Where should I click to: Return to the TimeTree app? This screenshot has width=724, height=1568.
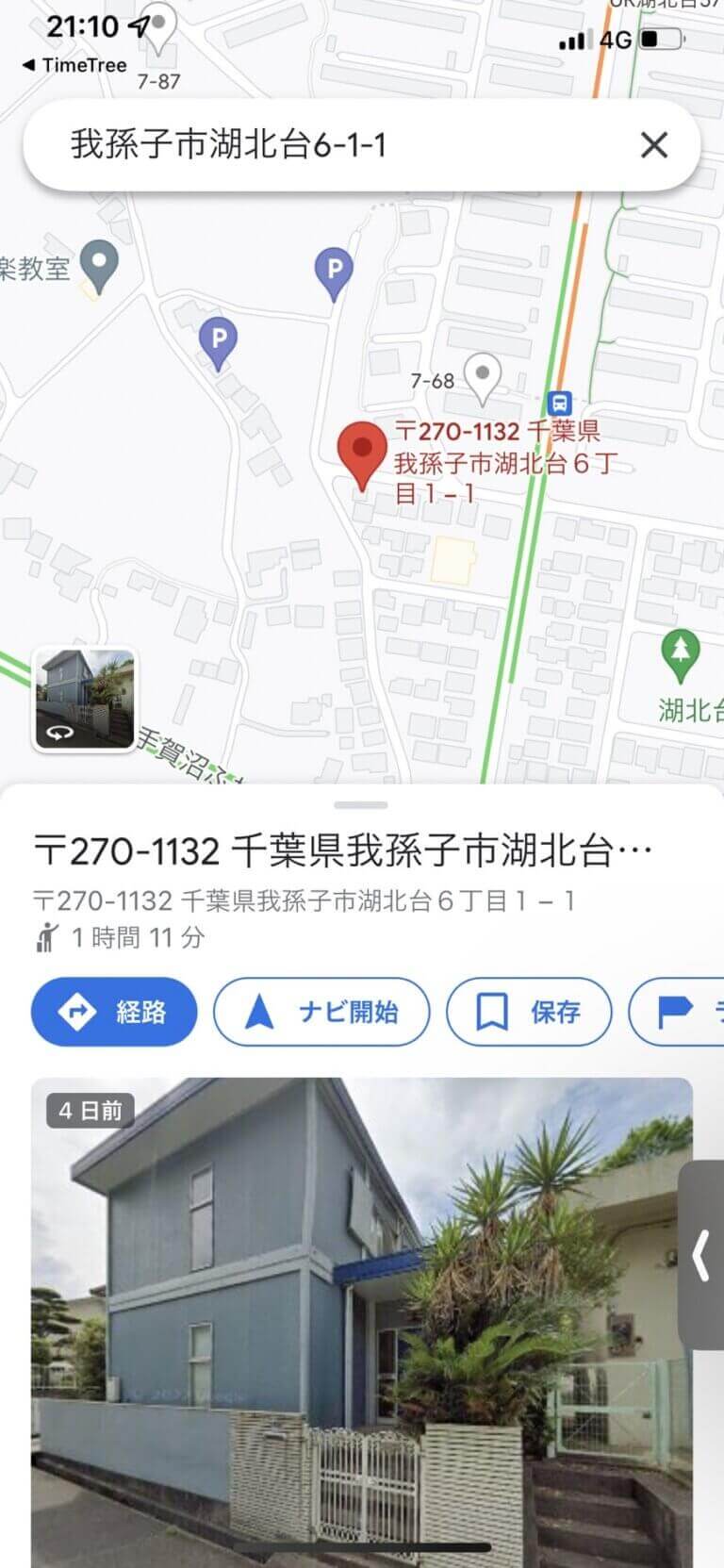point(74,65)
